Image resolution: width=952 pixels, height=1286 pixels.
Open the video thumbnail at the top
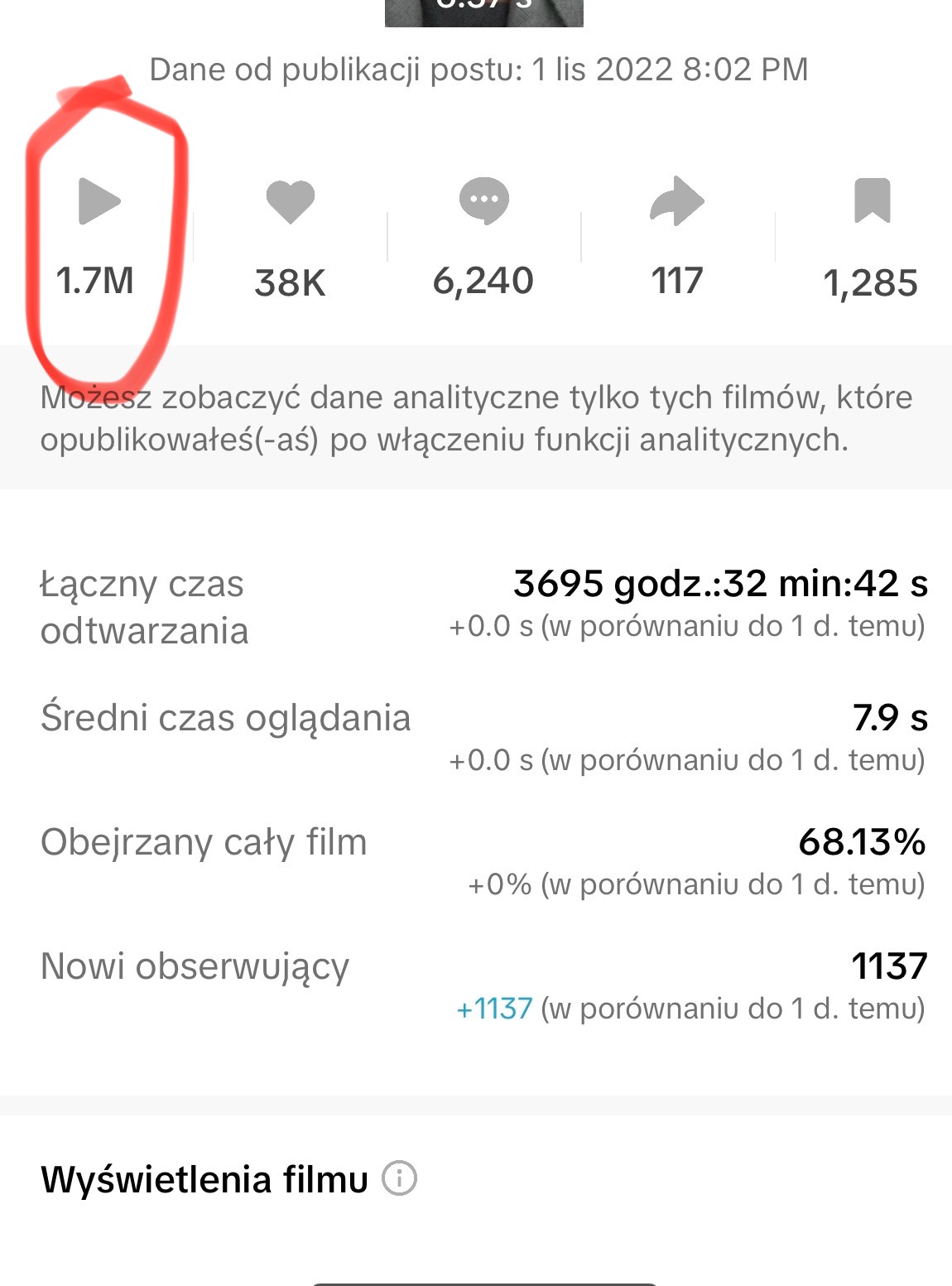483,12
